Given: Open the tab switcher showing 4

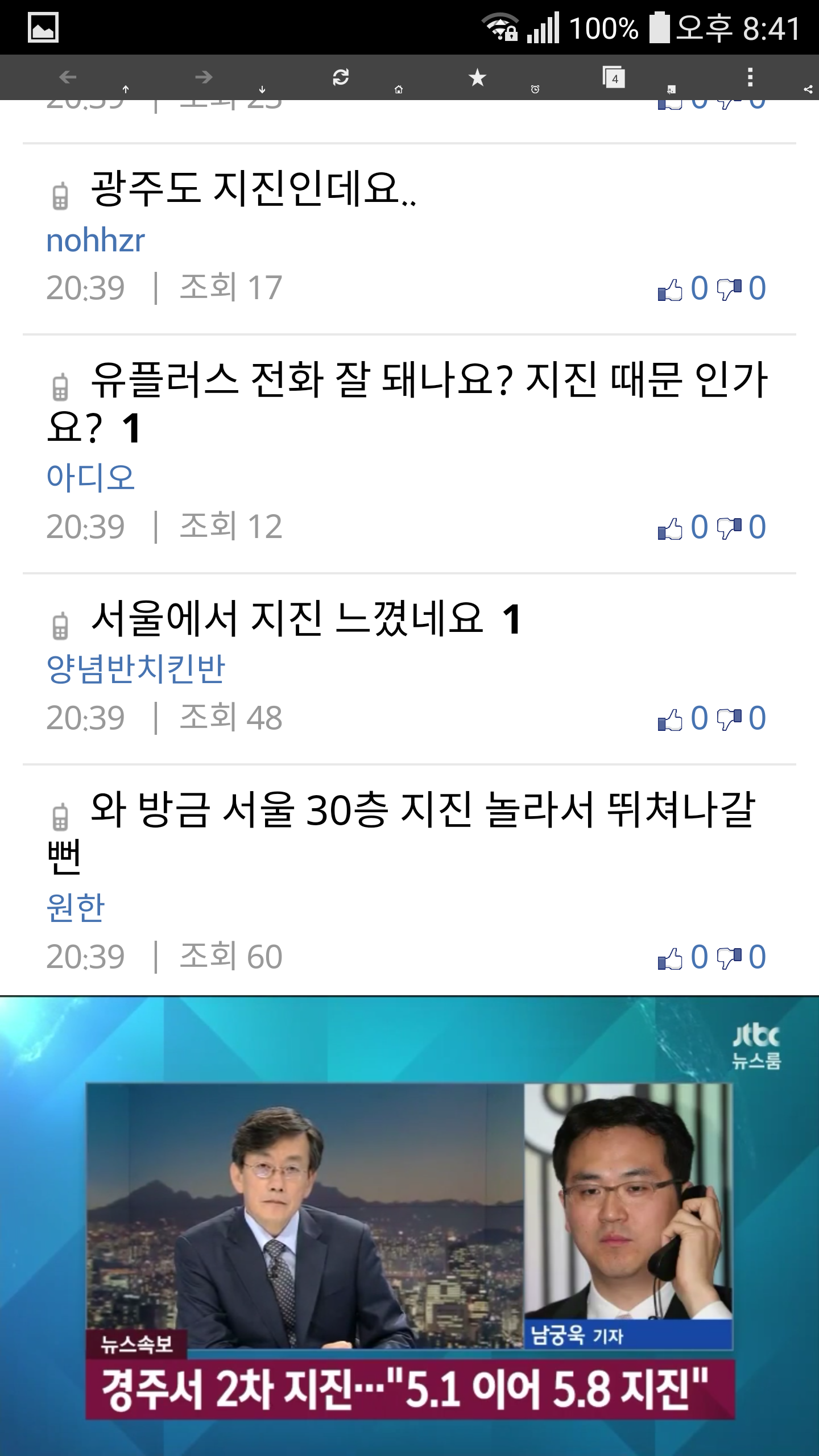Looking at the screenshot, I should pos(614,77).
